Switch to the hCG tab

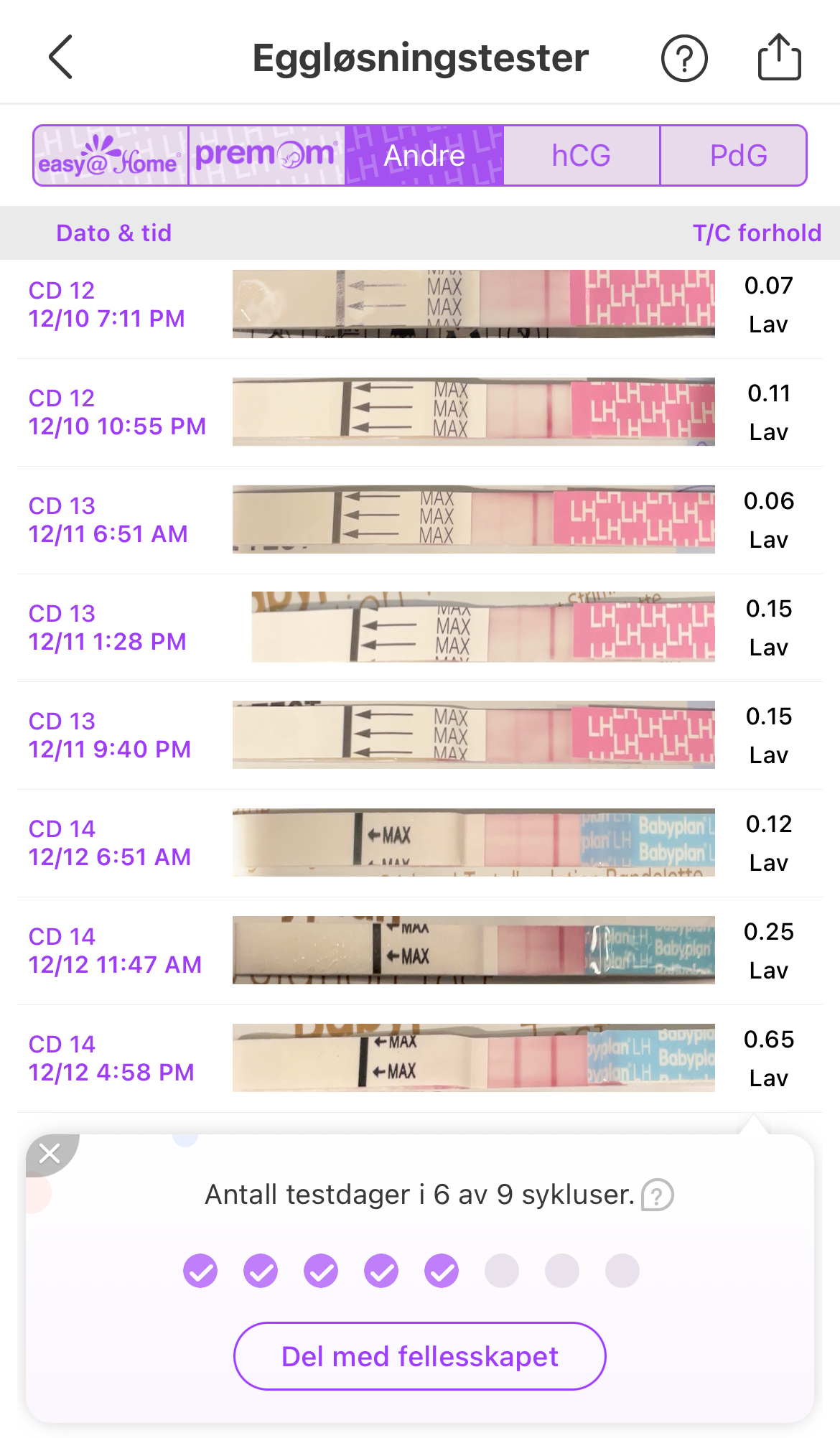581,156
